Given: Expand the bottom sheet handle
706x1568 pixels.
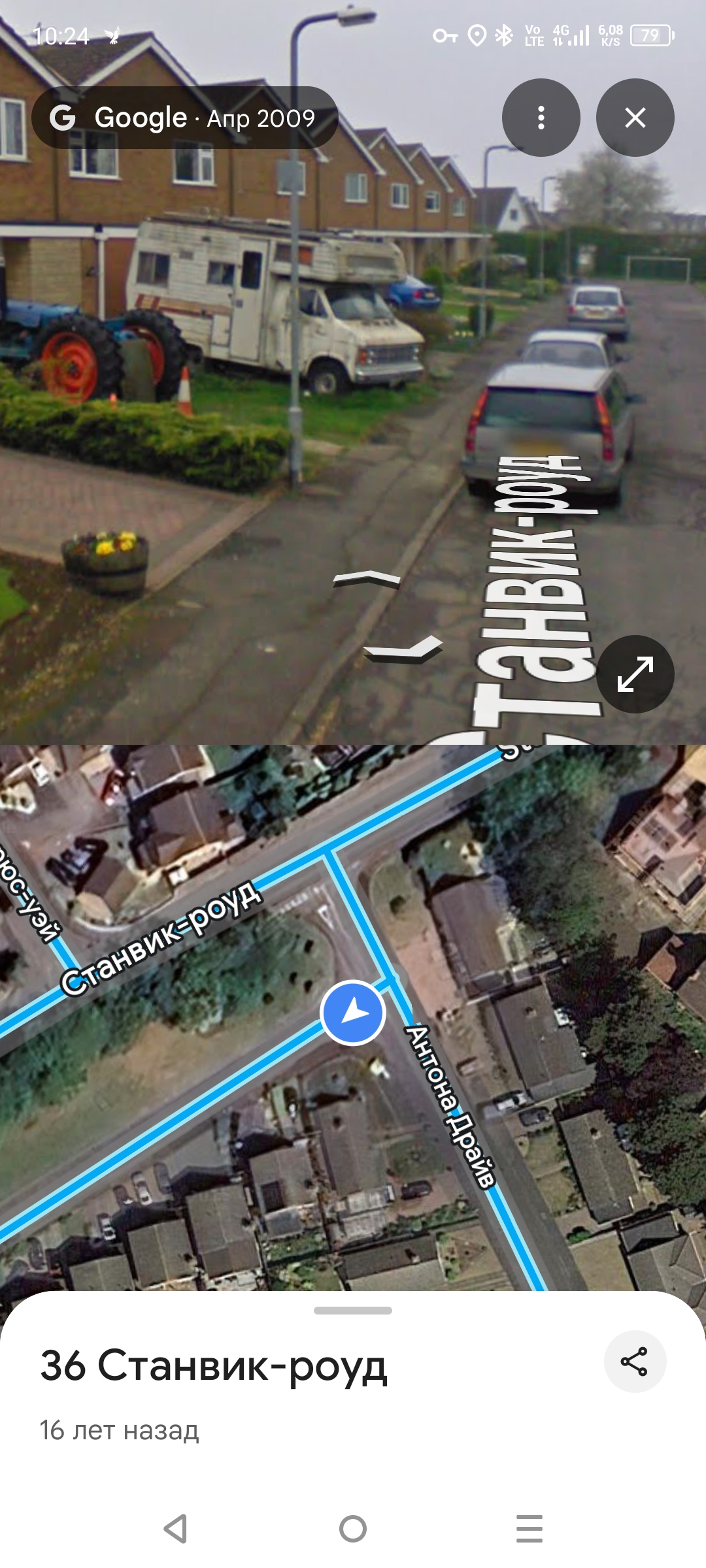Looking at the screenshot, I should click(353, 1311).
